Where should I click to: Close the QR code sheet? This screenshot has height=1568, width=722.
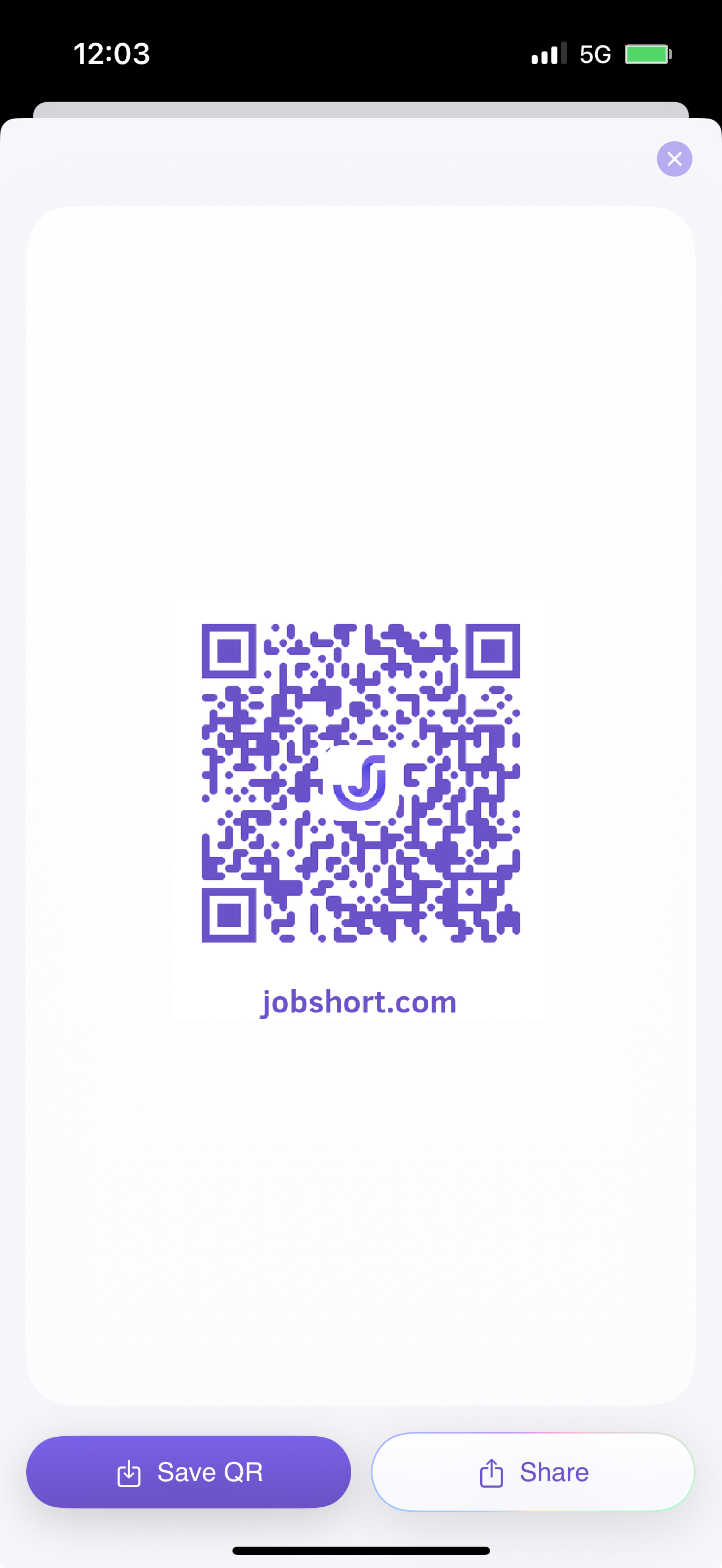pos(674,159)
